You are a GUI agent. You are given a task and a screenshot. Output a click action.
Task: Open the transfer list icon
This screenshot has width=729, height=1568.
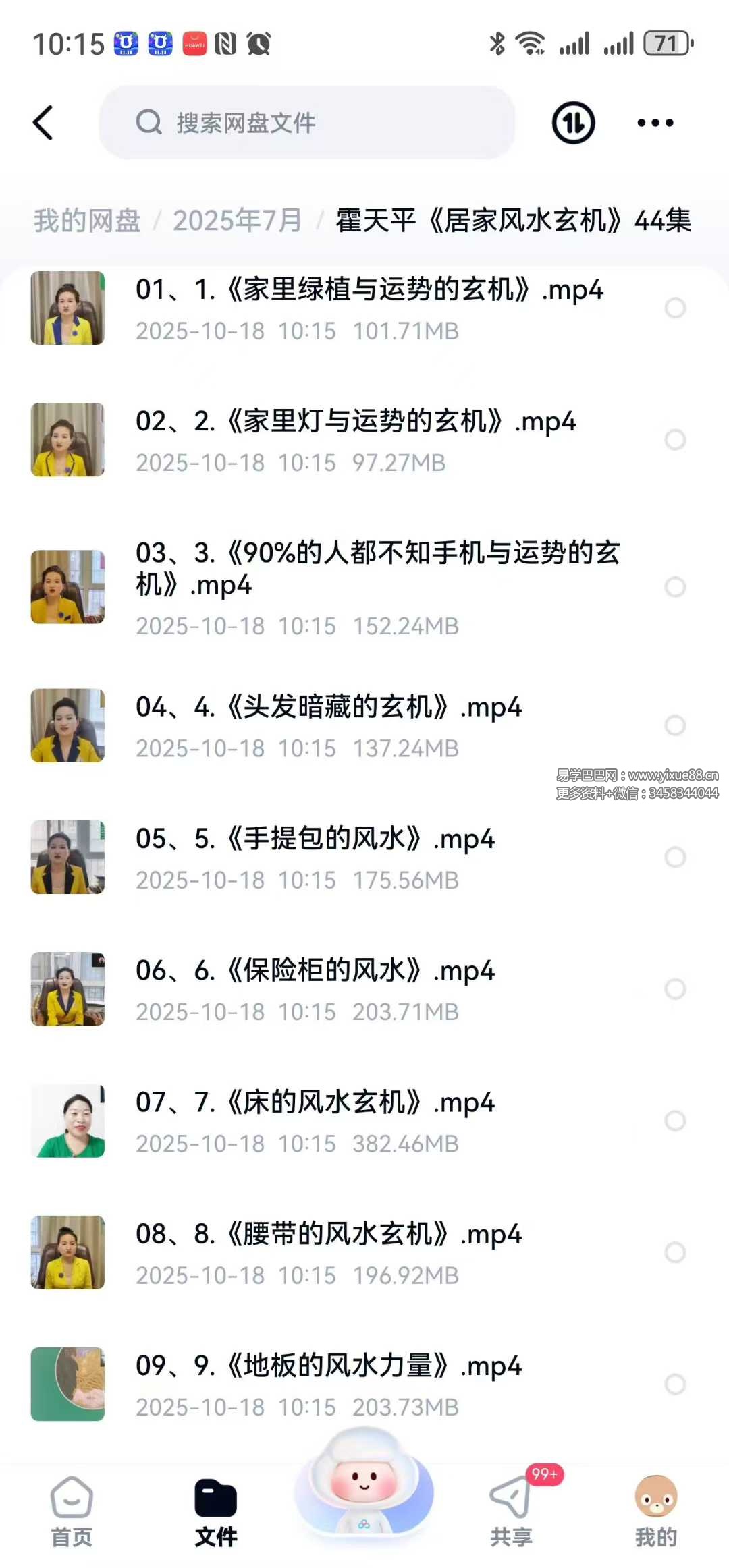[x=573, y=123]
